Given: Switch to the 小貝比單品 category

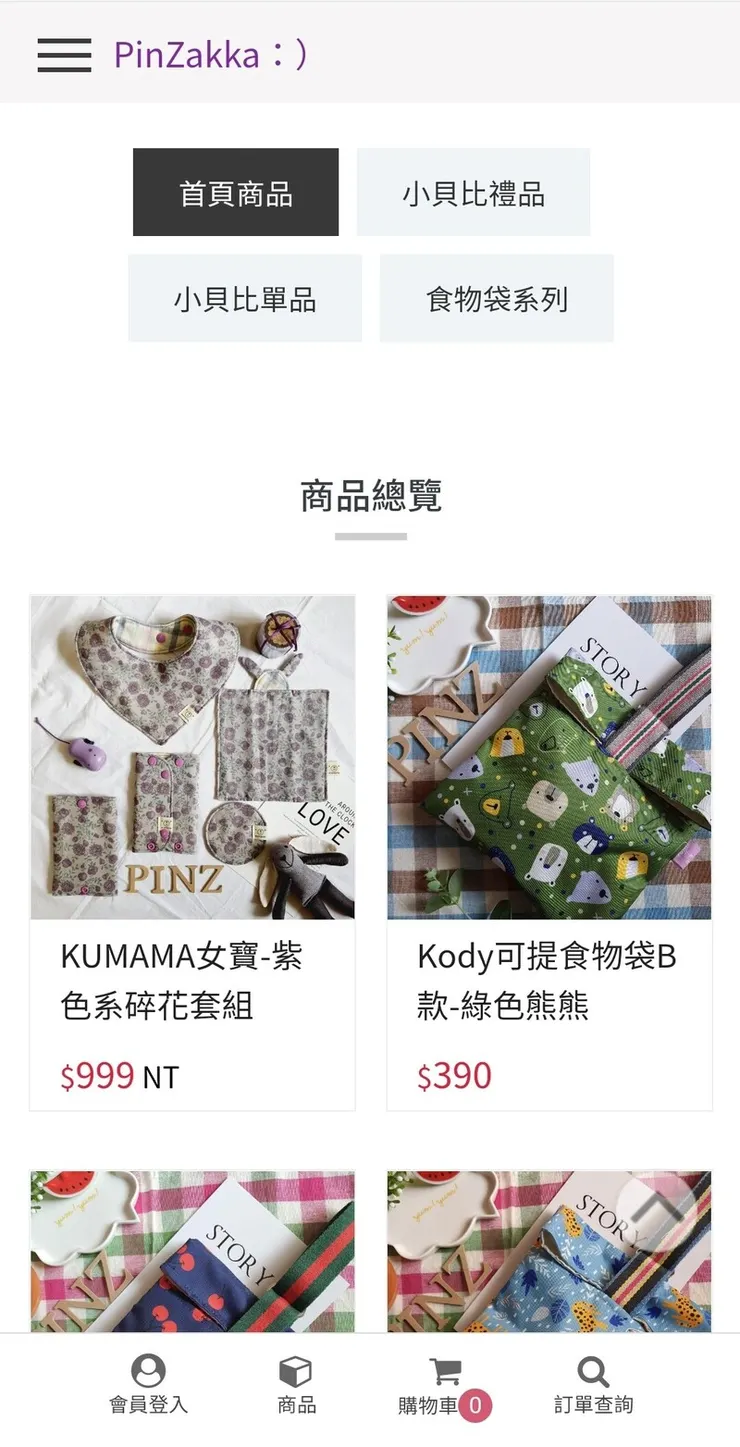Looking at the screenshot, I should tap(245, 299).
